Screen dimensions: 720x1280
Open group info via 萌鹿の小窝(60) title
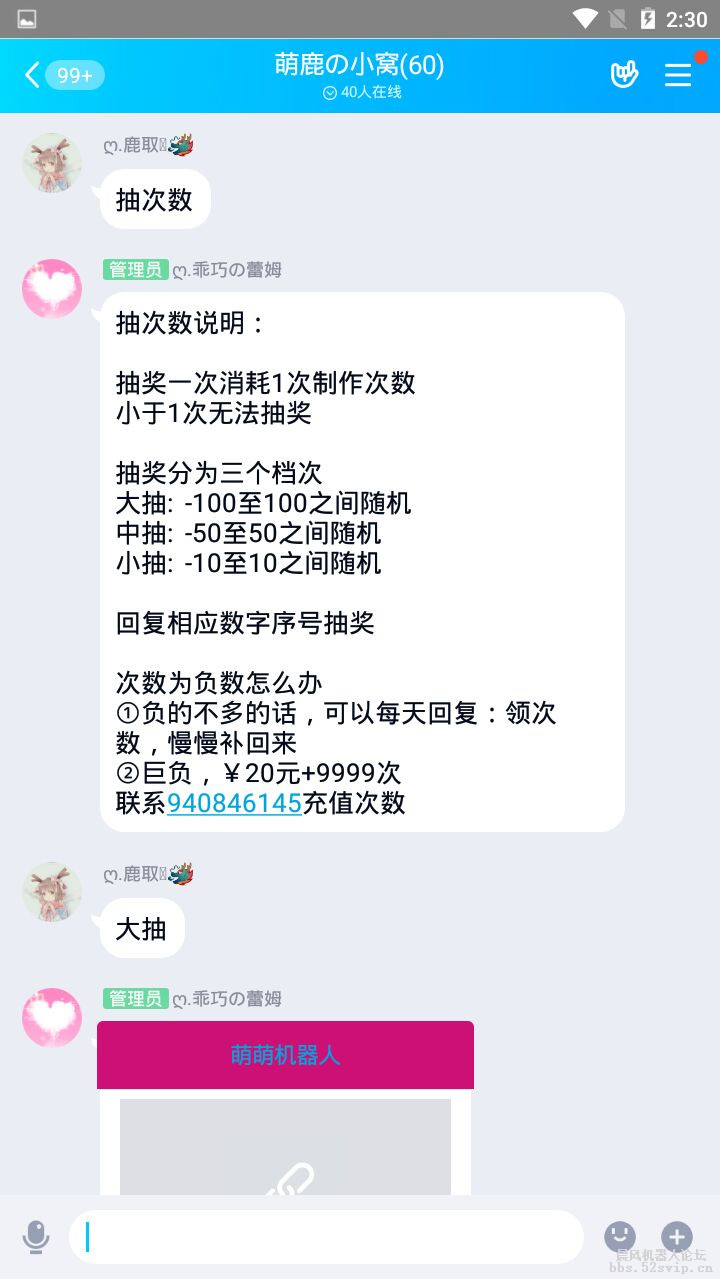(x=357, y=65)
